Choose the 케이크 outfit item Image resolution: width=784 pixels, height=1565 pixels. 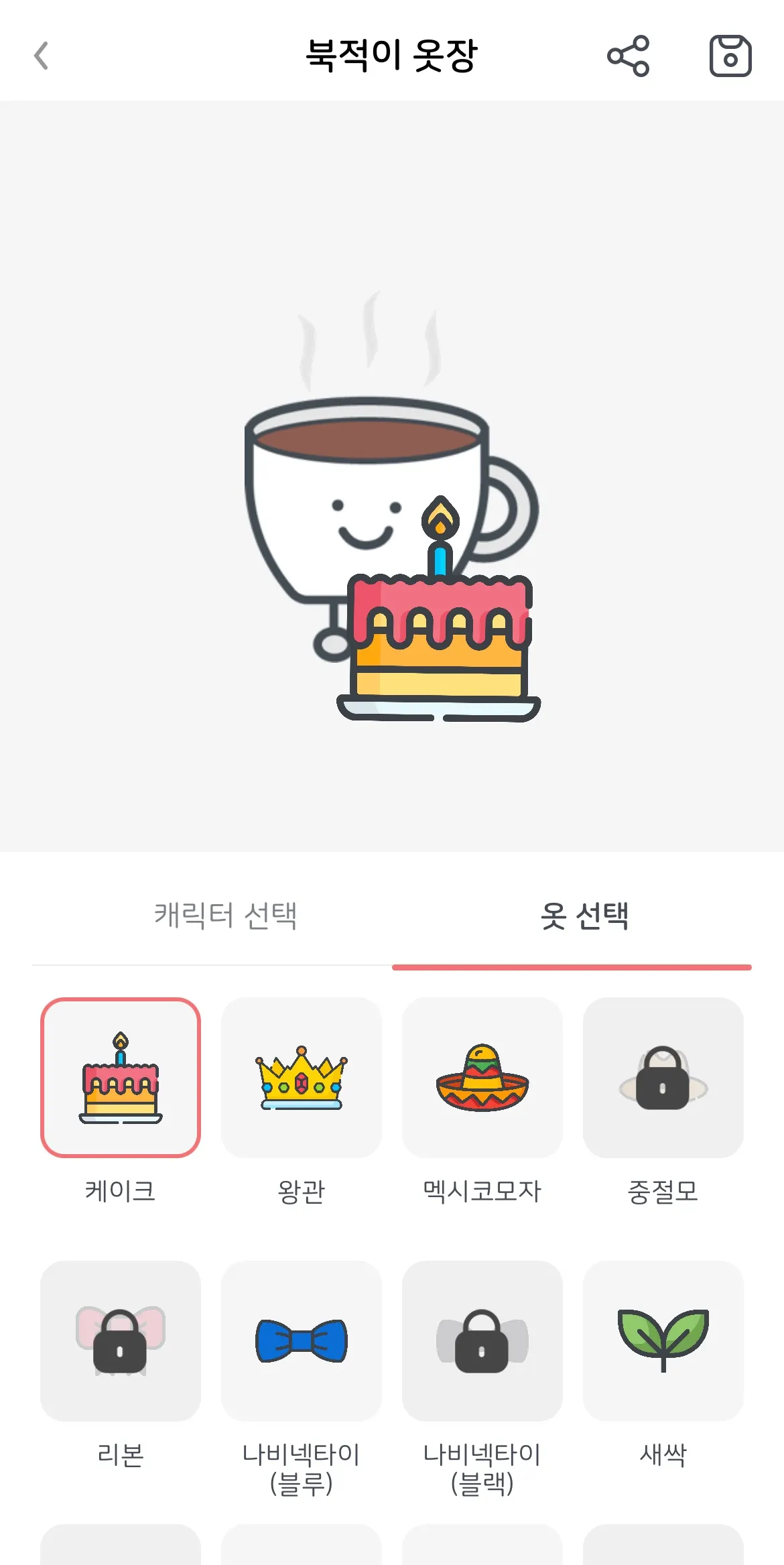click(121, 1078)
